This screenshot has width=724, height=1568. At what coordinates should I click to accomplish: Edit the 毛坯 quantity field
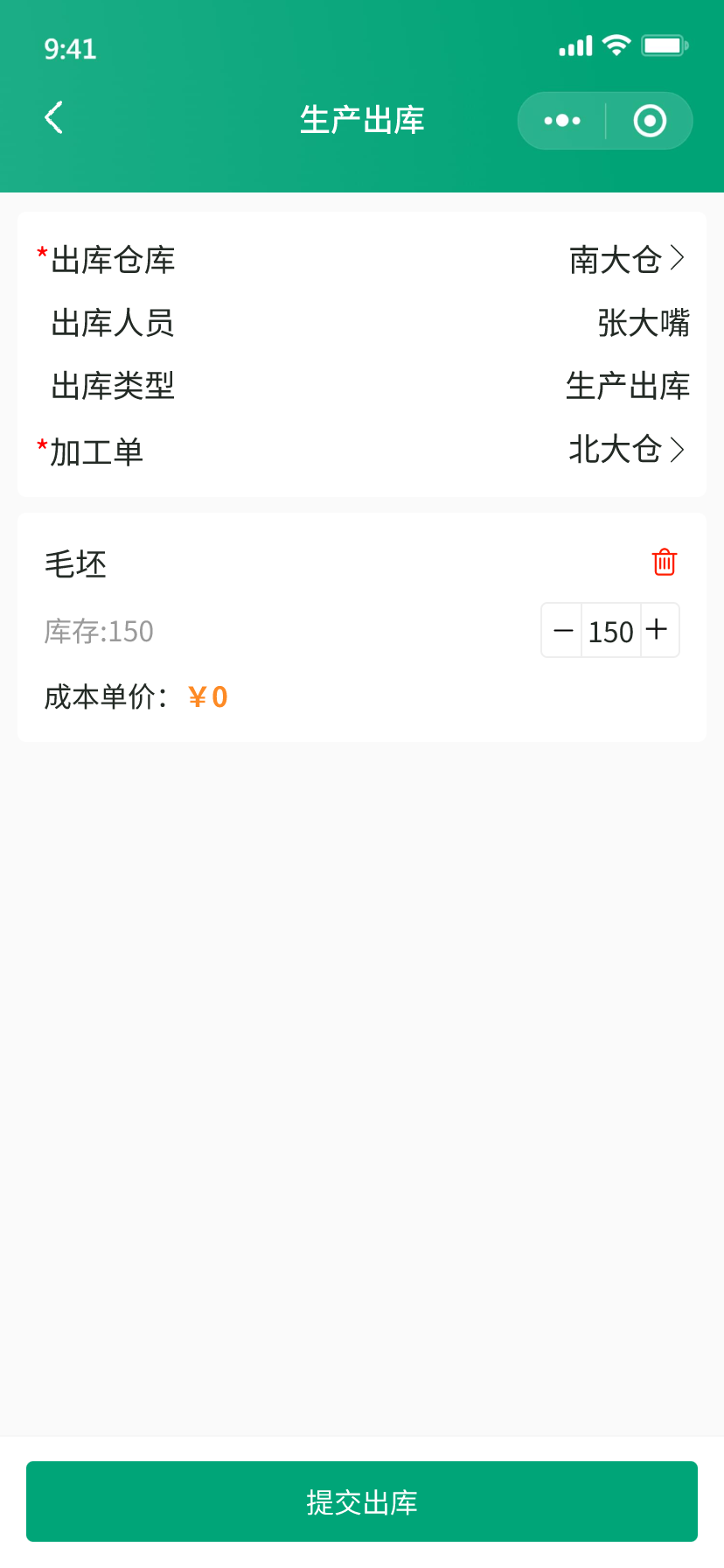point(610,631)
